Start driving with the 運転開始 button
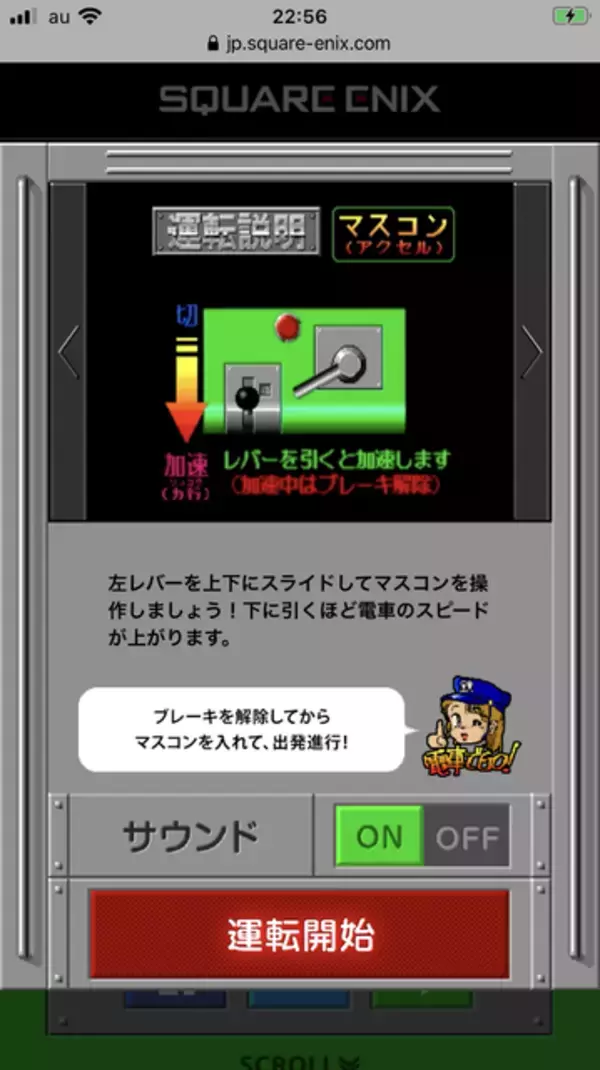600x1070 pixels. point(300,935)
